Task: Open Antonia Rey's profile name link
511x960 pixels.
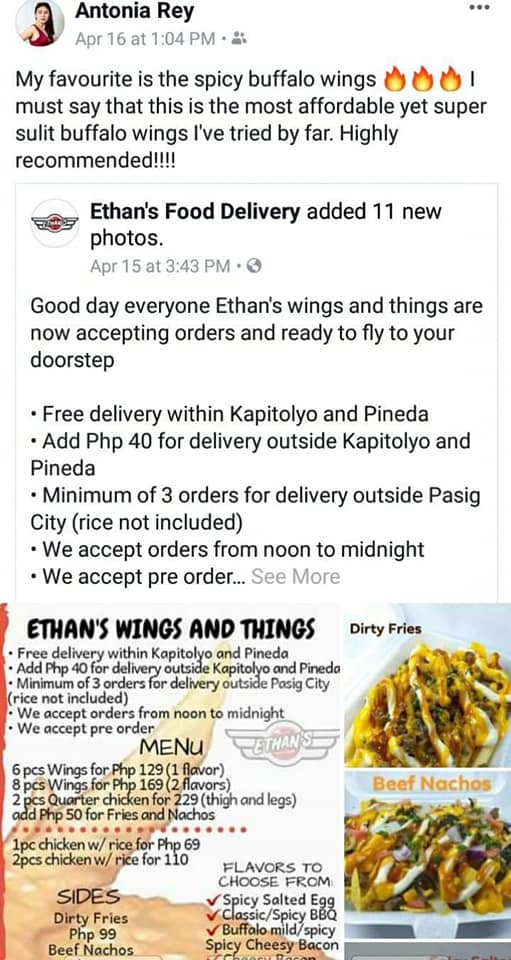Action: (134, 11)
